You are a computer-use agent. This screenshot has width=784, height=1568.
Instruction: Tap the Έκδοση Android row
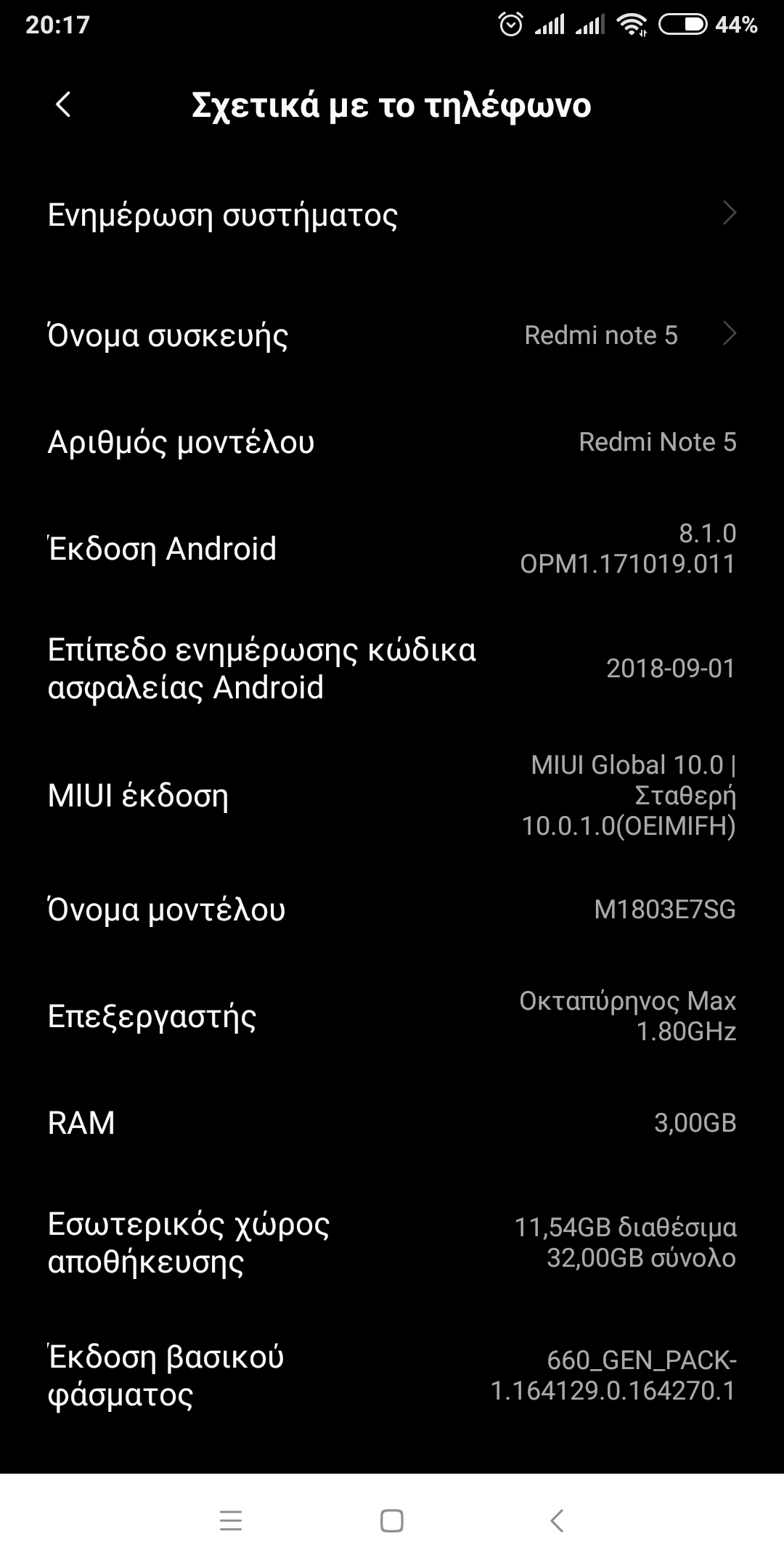click(x=392, y=549)
